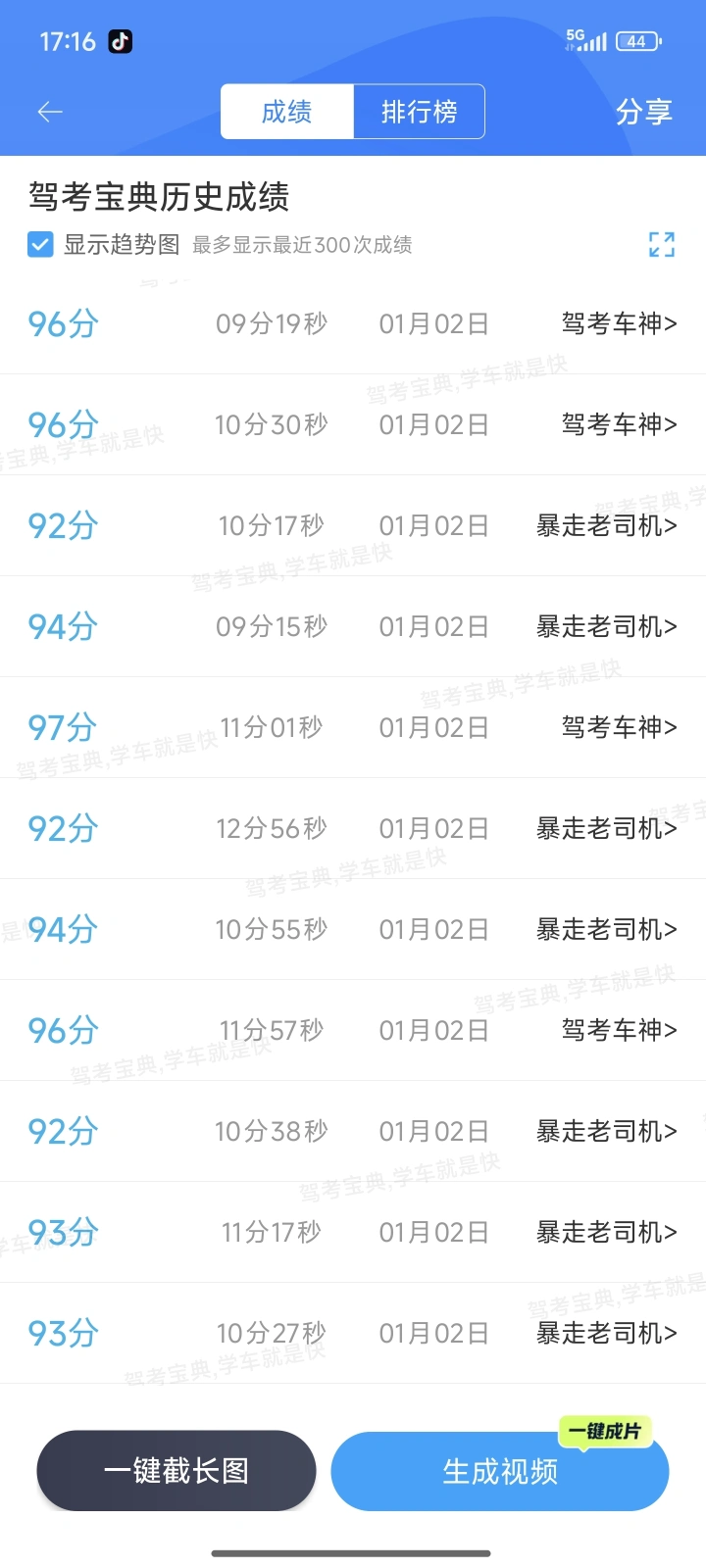Screen dimensions: 706x1568
Task: Tap 生成视频 to create a video
Action: (x=500, y=1471)
